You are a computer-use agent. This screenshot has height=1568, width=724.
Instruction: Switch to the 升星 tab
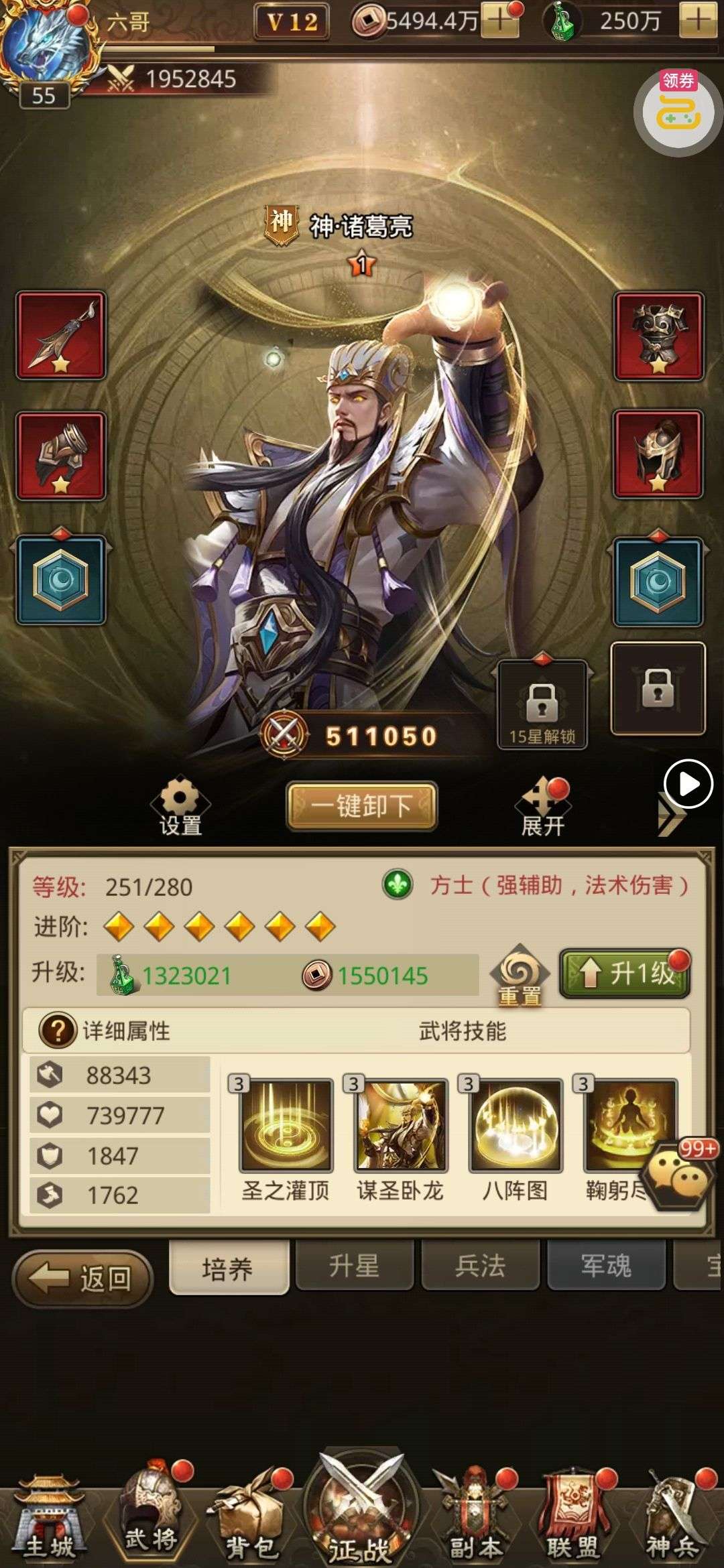coord(354,1266)
